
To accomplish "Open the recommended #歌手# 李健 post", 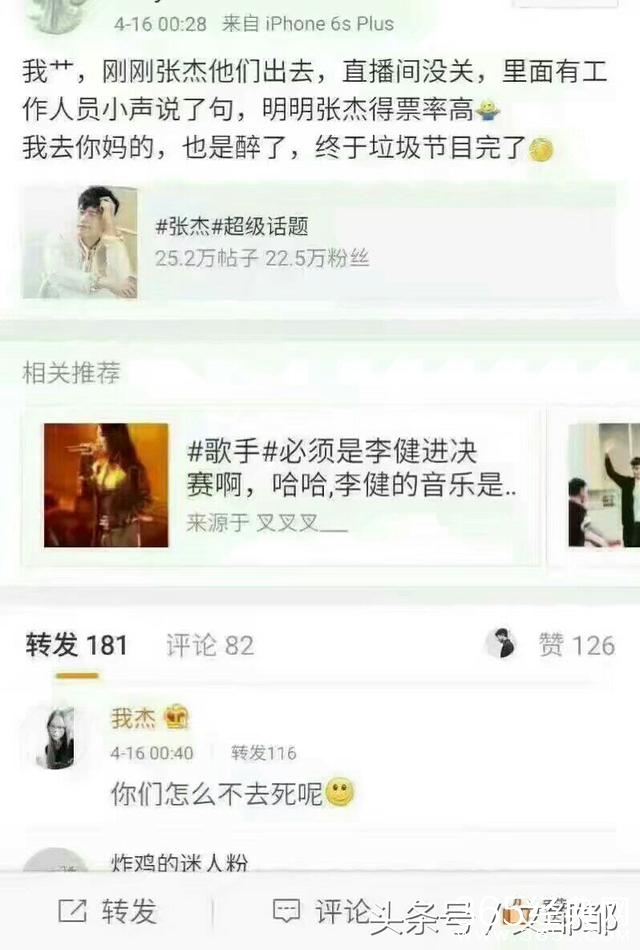I will pyautogui.click(x=290, y=485).
